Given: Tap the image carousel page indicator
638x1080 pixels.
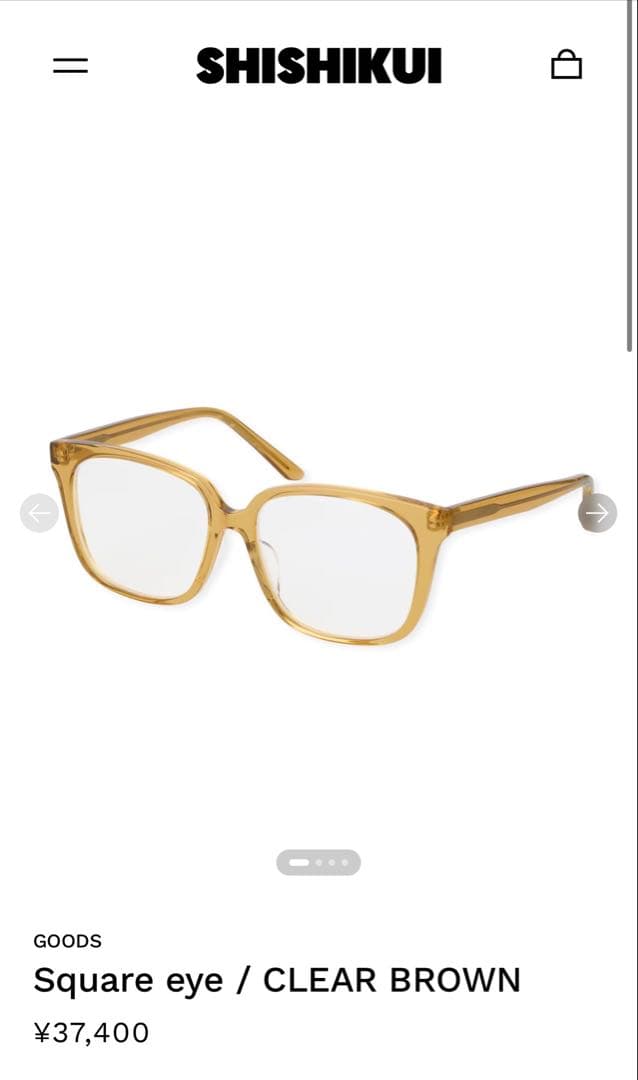Looking at the screenshot, I should (318, 862).
